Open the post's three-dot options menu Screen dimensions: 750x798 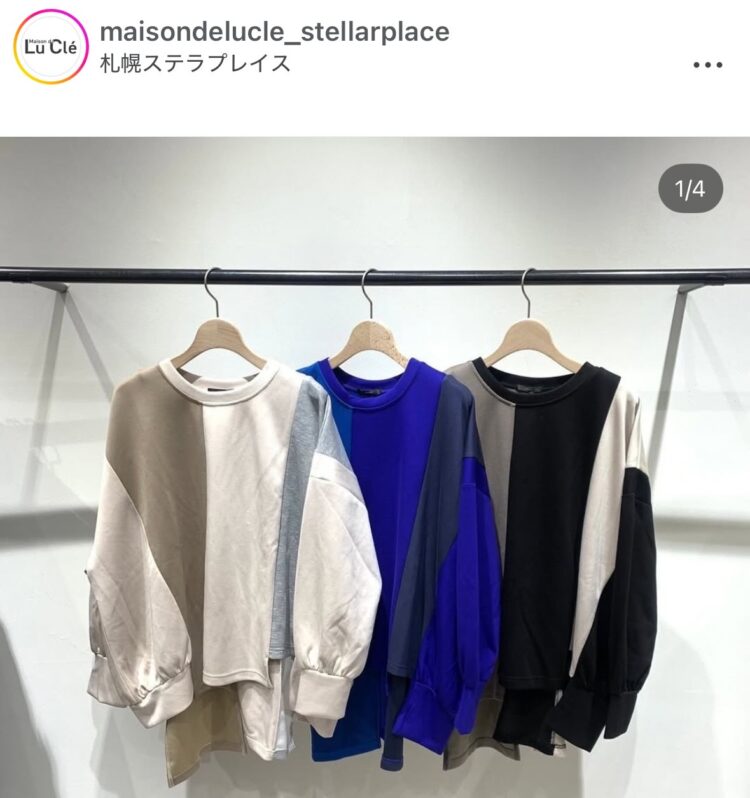(707, 64)
